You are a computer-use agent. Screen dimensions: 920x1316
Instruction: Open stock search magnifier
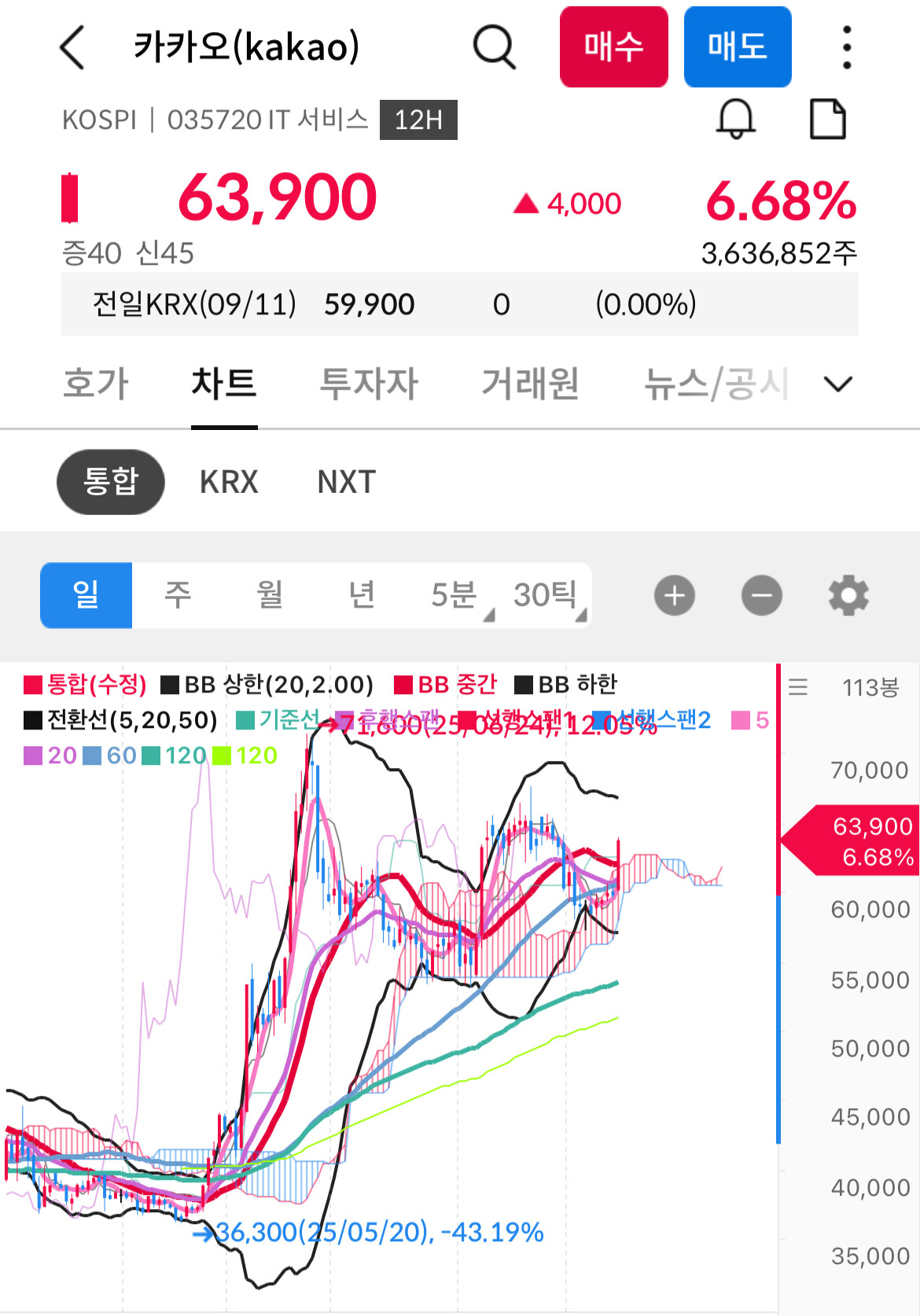[x=495, y=47]
